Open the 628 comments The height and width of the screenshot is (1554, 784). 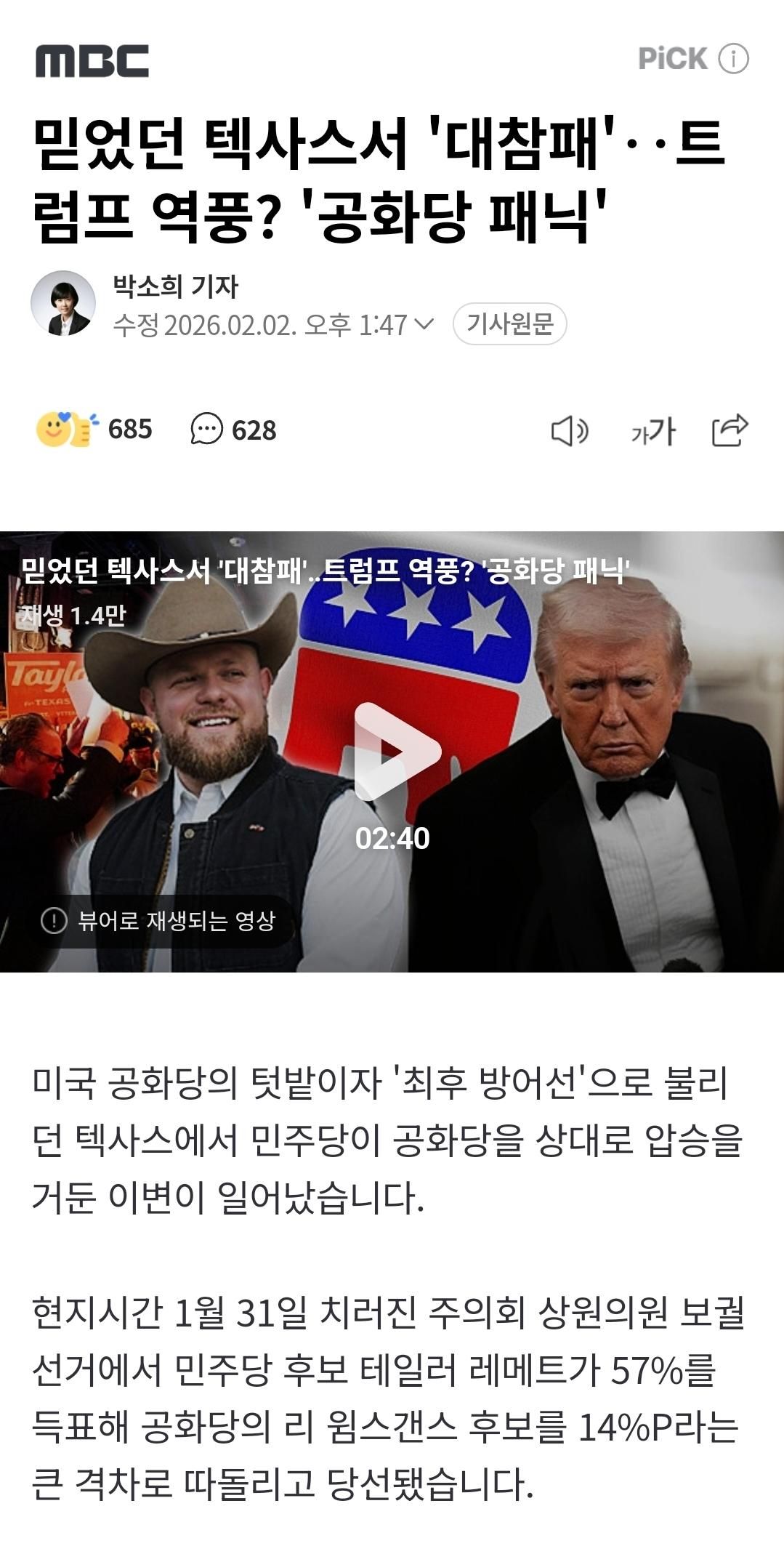(233, 430)
